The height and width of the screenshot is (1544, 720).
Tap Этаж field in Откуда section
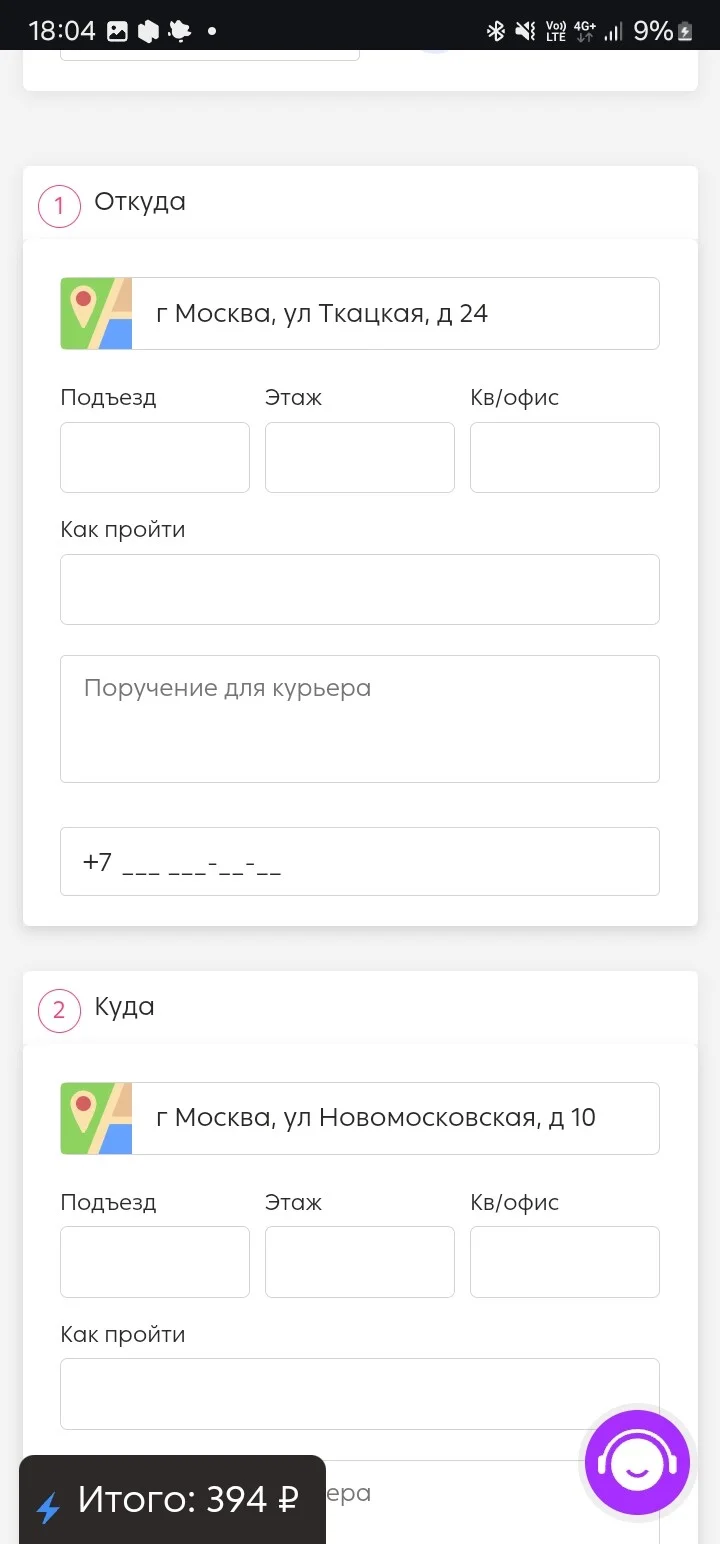(360, 457)
